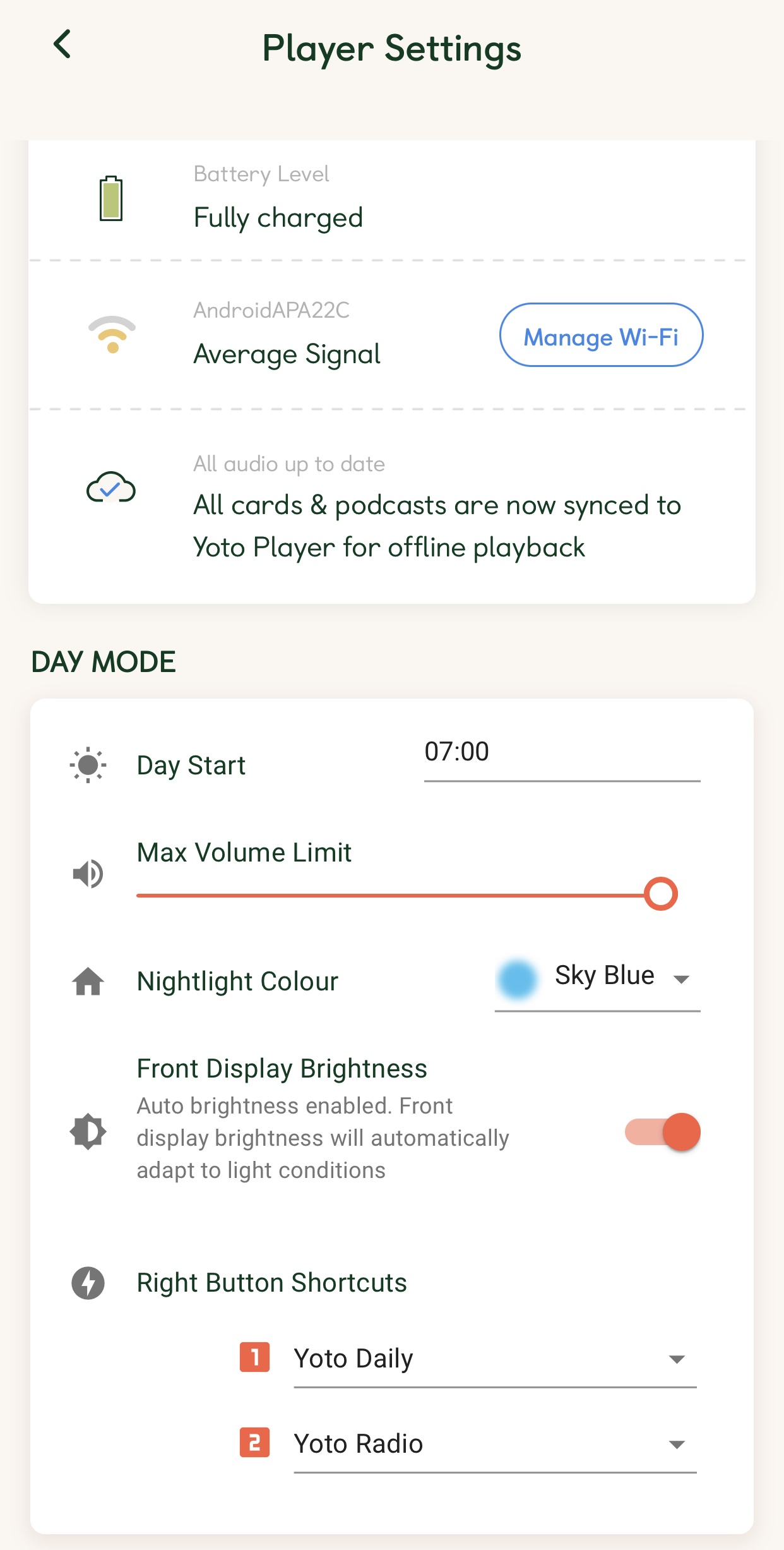The height and width of the screenshot is (1550, 784).
Task: Disable auto Front Display Brightness
Action: [663, 1132]
